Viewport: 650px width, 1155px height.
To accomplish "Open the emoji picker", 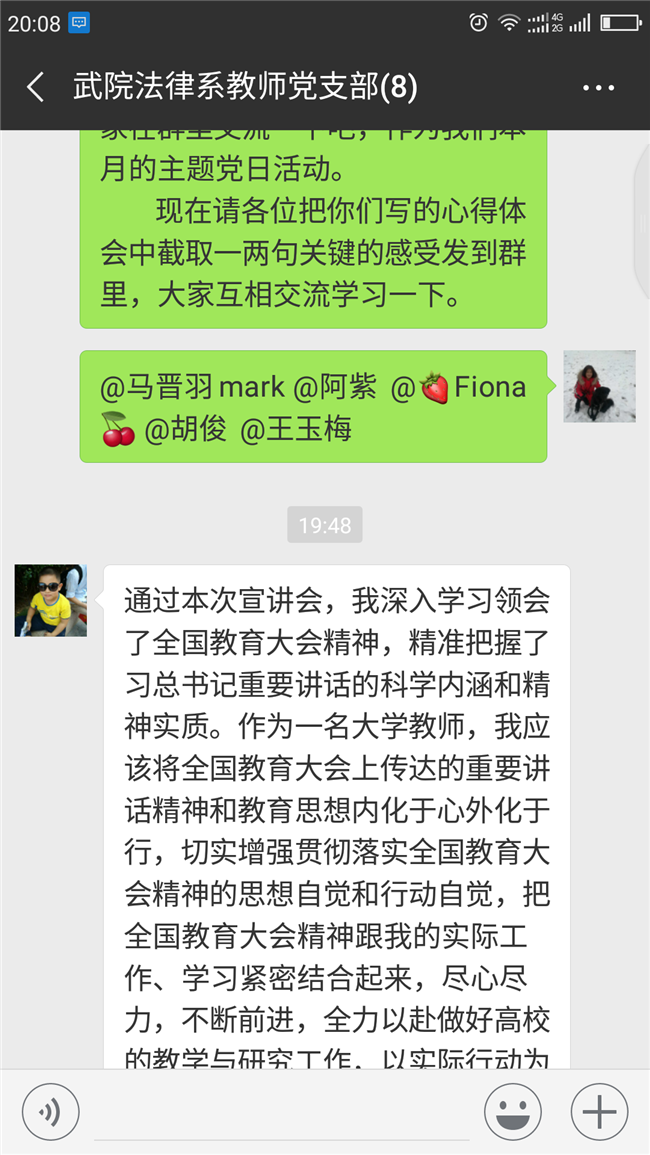I will [x=513, y=1111].
